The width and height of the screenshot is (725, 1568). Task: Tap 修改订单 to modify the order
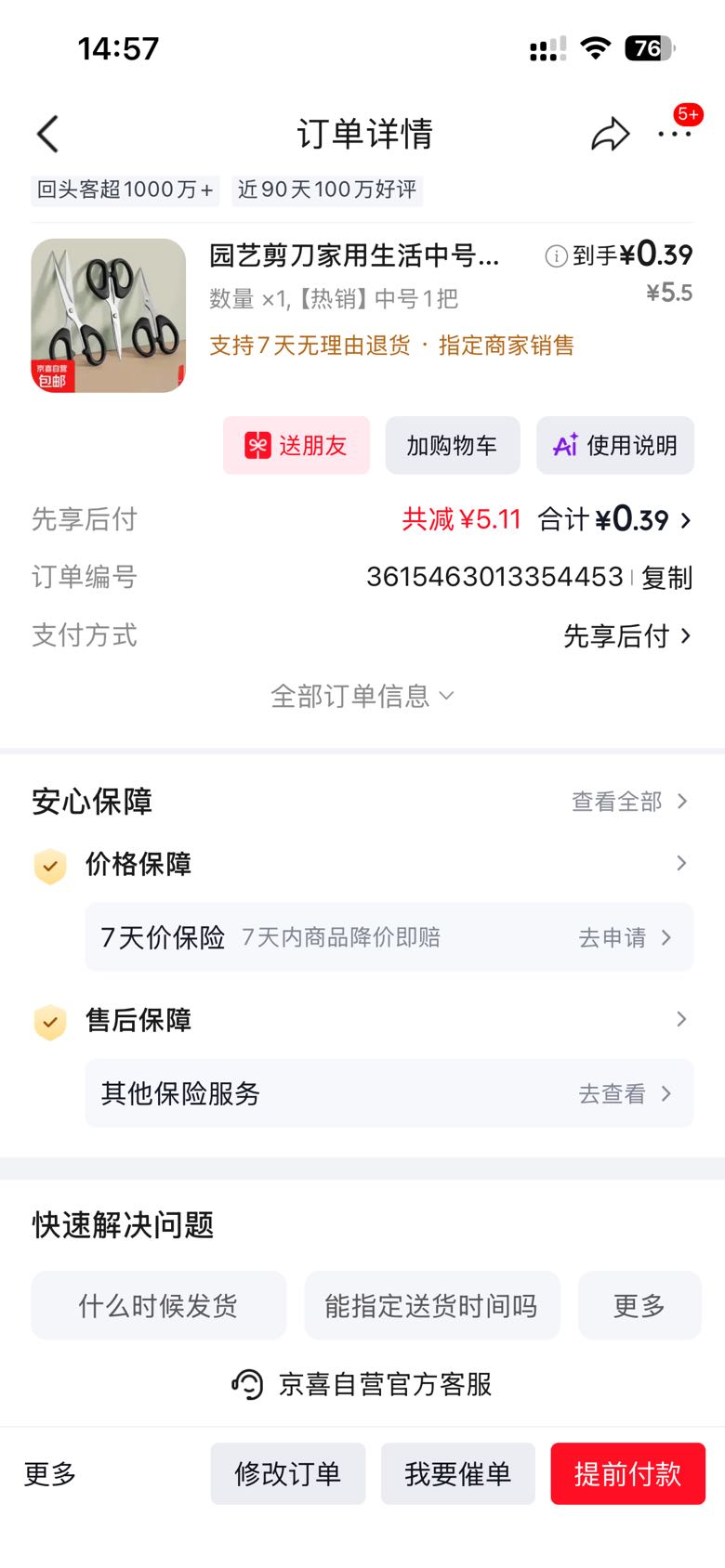(288, 1473)
